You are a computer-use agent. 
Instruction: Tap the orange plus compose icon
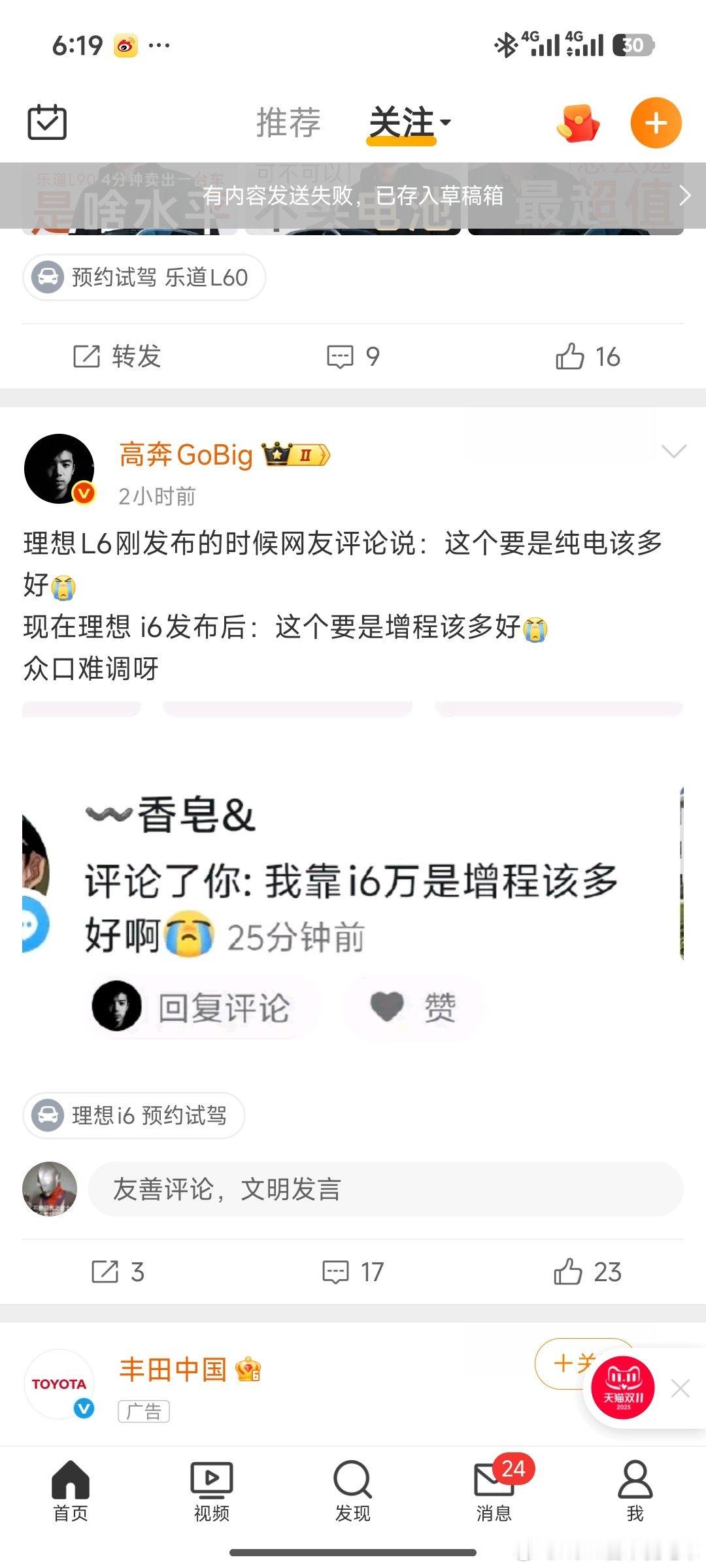point(656,122)
